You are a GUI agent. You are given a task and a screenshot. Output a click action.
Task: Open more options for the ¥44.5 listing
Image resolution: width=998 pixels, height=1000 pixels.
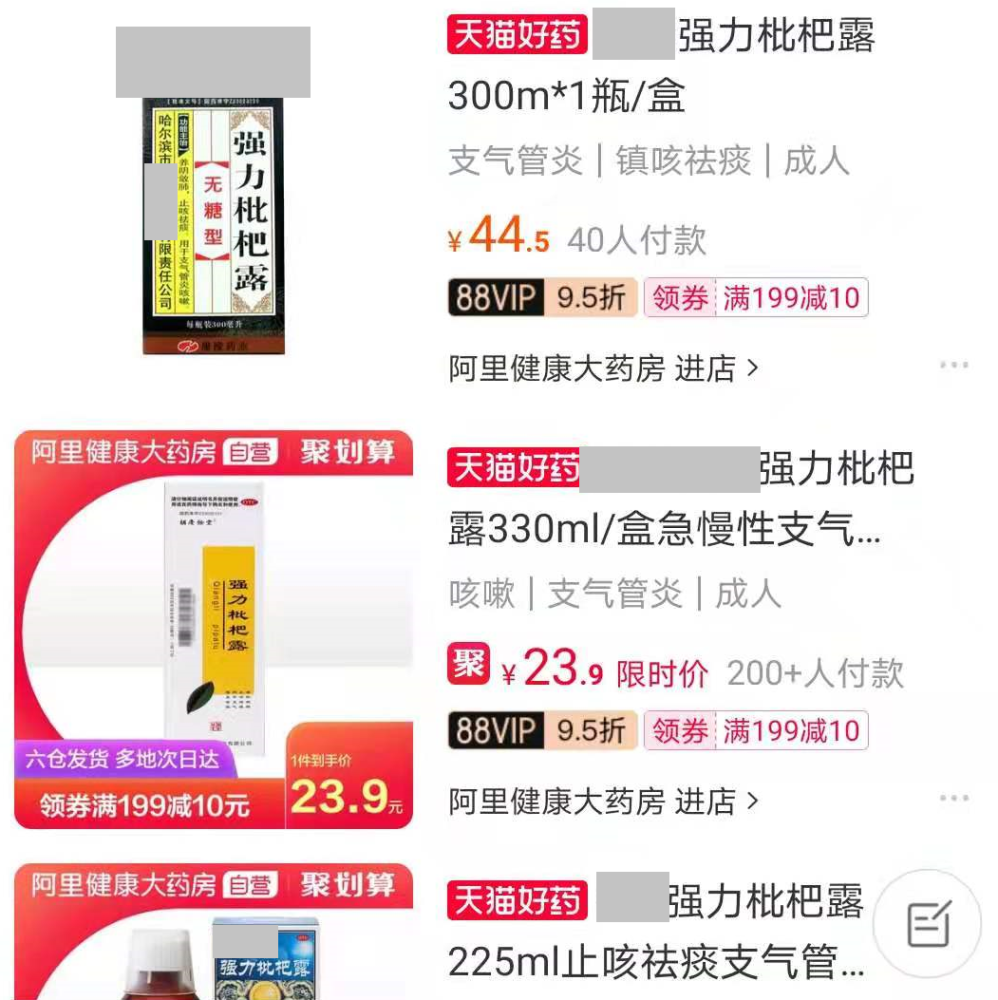pyautogui.click(x=953, y=366)
